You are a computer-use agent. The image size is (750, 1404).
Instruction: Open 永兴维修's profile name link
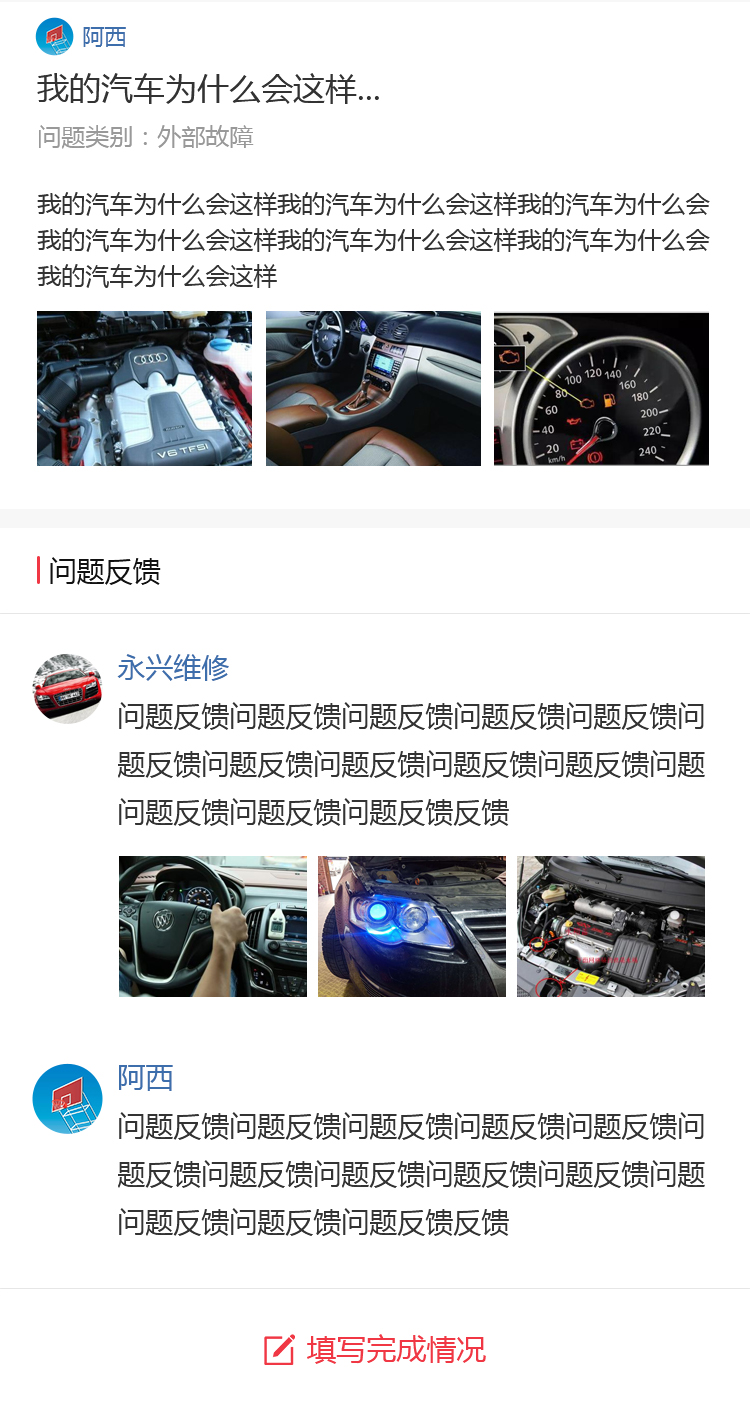pos(173,668)
